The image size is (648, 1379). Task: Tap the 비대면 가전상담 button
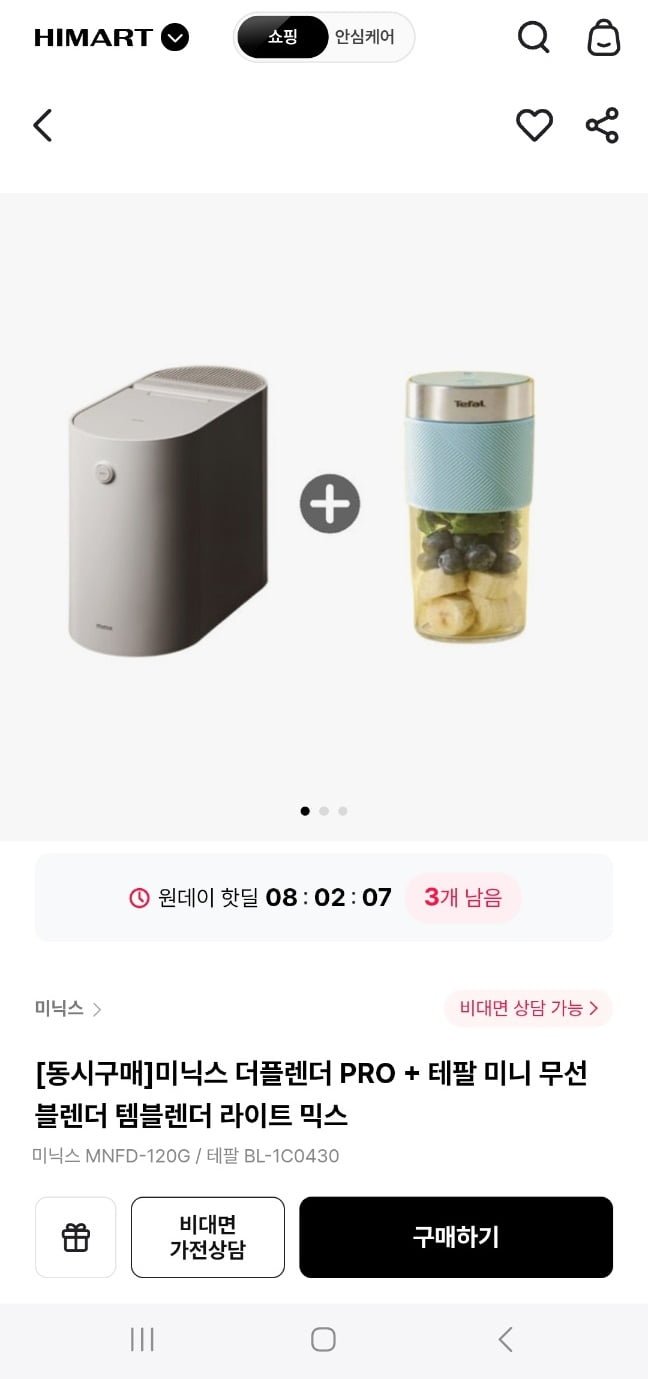coord(208,1237)
